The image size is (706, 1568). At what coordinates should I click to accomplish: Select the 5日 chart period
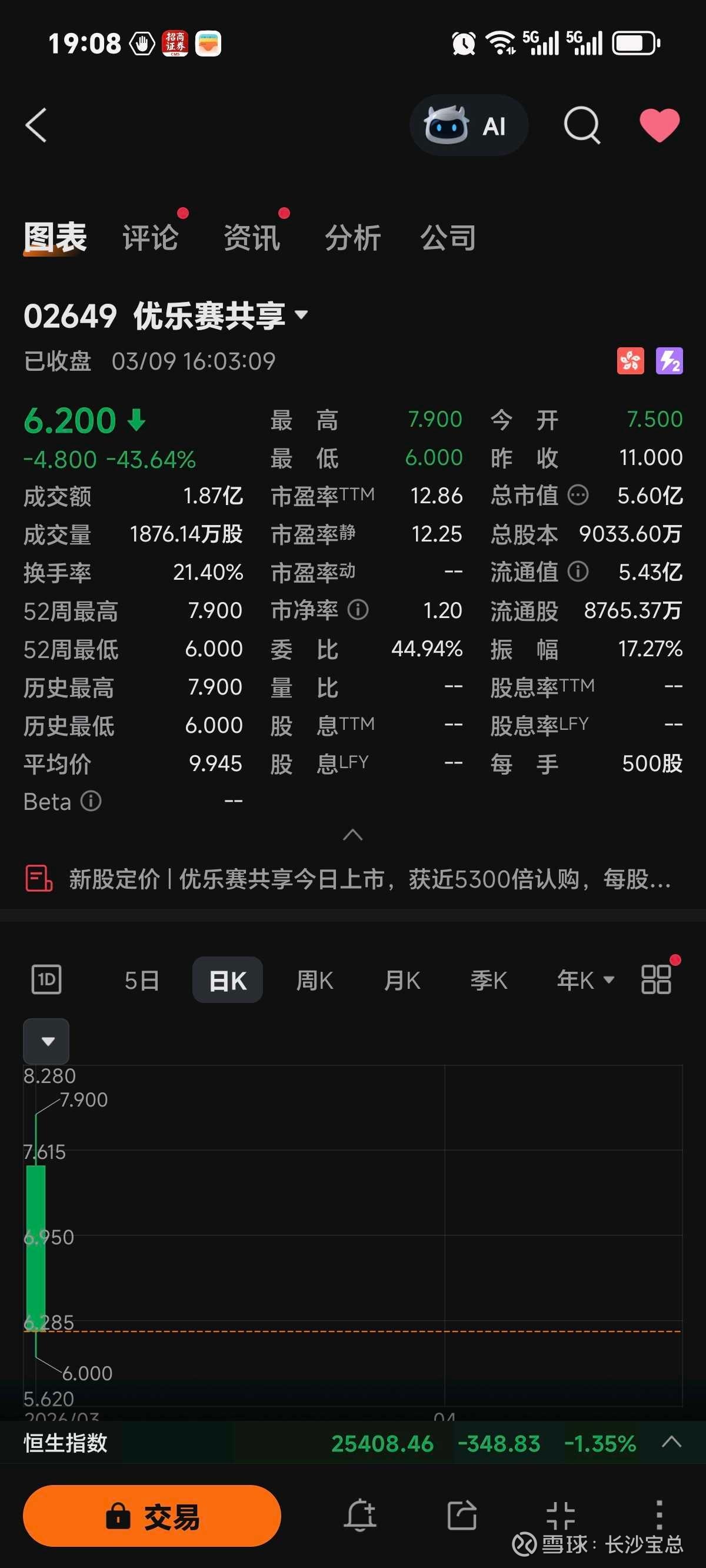pyautogui.click(x=141, y=980)
